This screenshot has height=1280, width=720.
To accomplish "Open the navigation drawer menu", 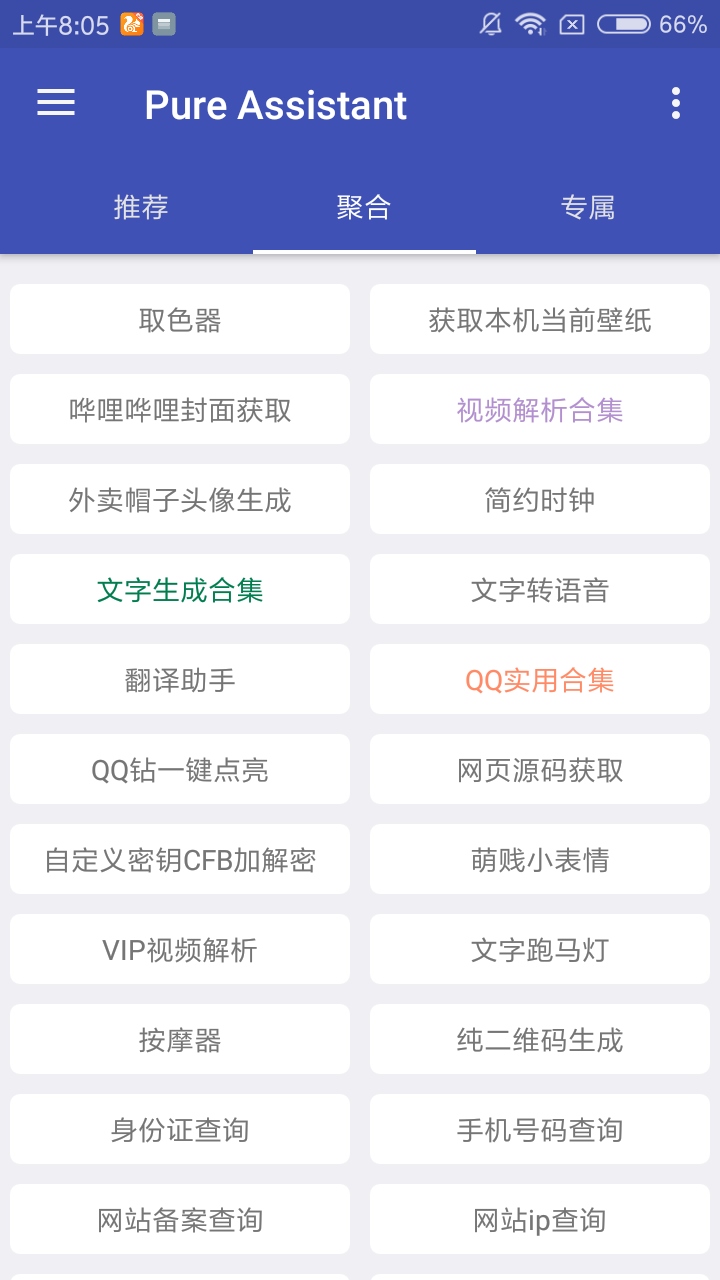I will click(55, 103).
